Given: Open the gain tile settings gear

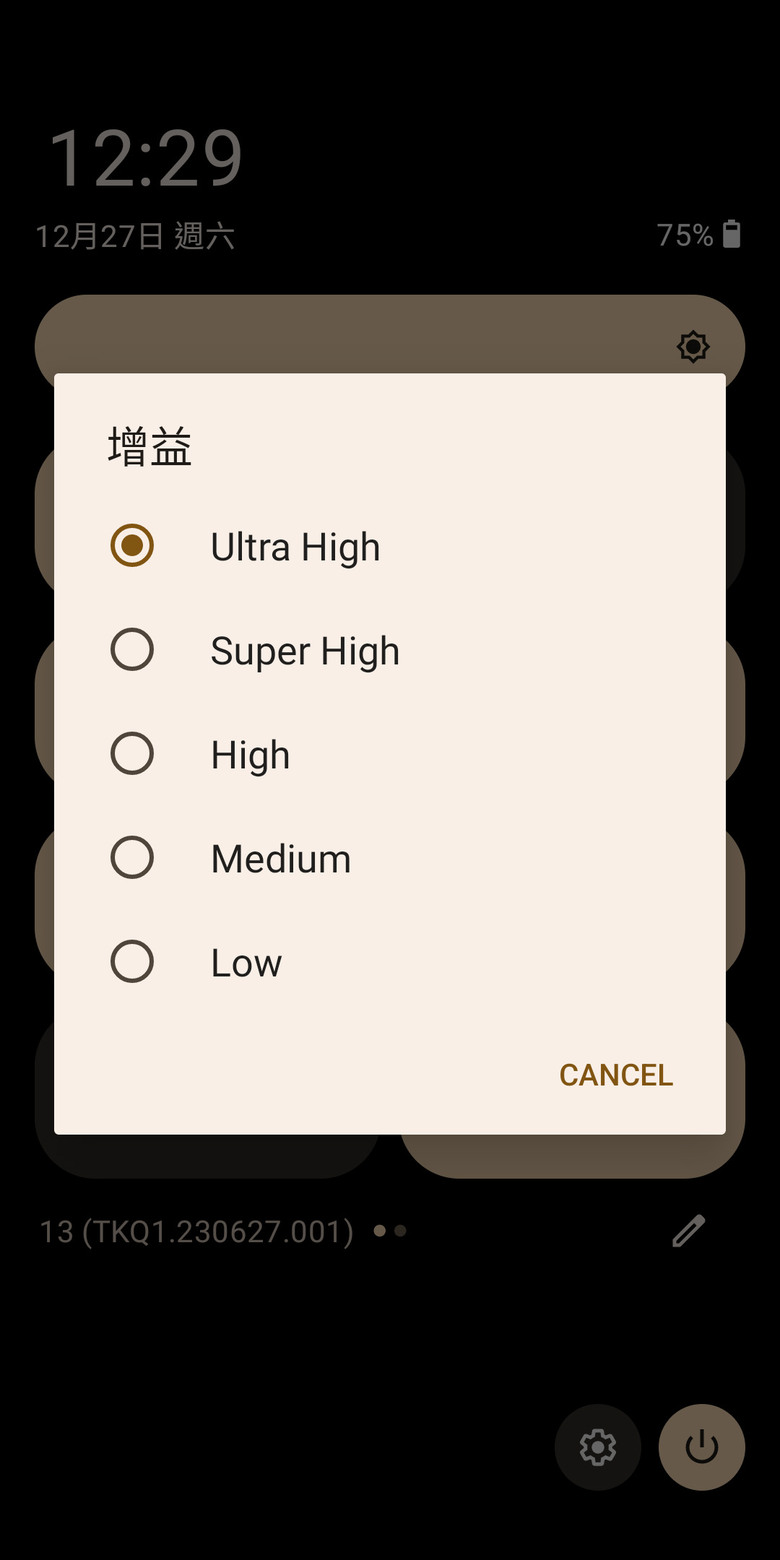Looking at the screenshot, I should 693,347.
